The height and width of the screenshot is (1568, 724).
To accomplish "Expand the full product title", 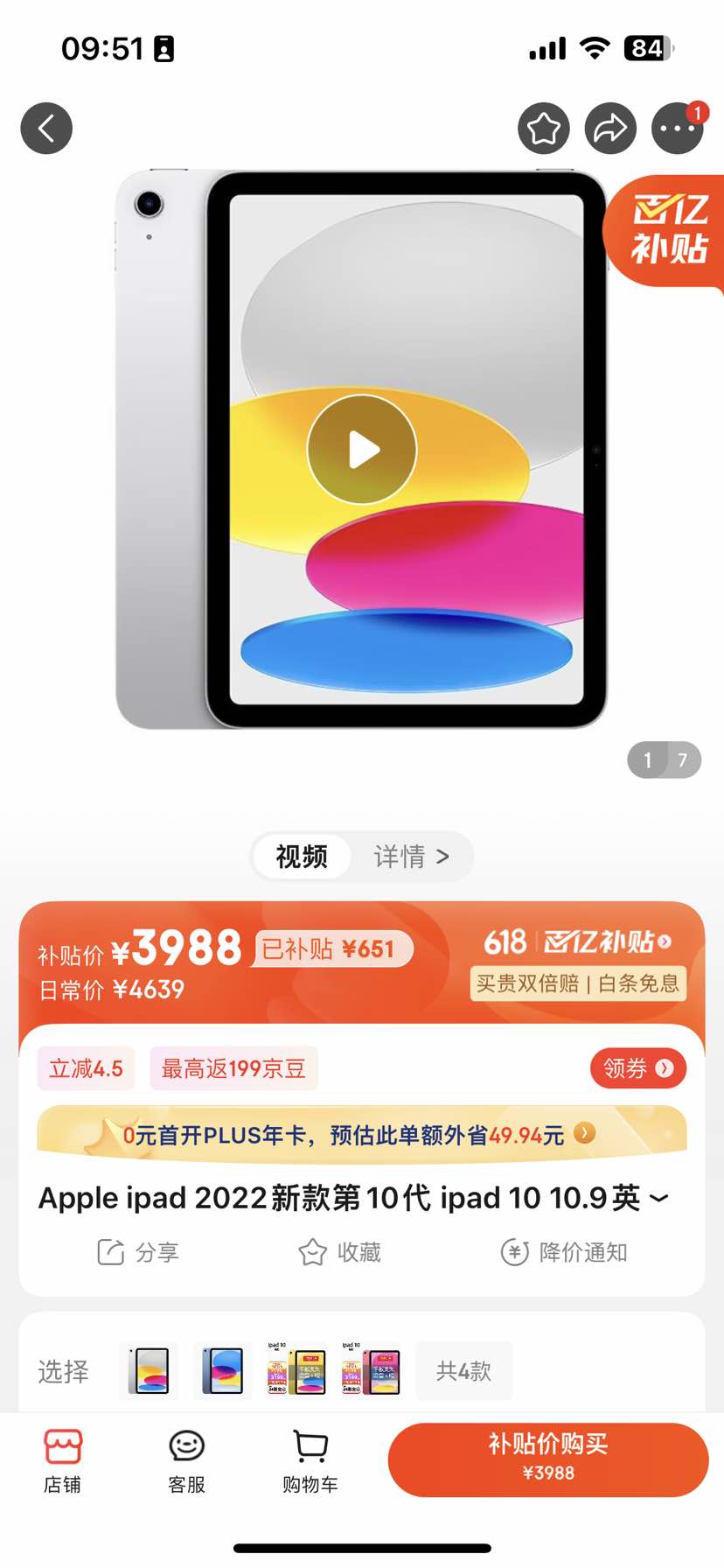I will [x=659, y=1198].
